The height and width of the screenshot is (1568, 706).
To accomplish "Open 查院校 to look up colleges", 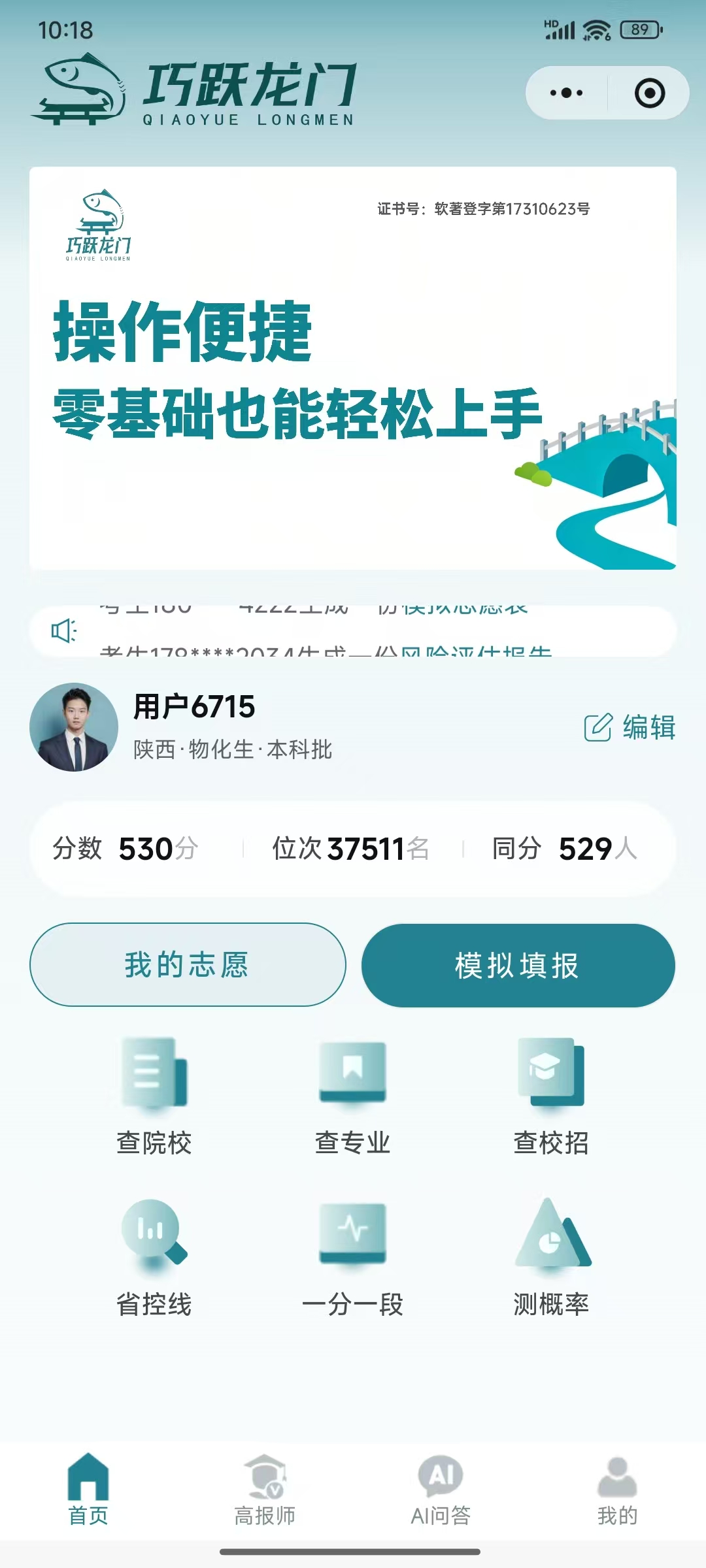I will tap(154, 1096).
